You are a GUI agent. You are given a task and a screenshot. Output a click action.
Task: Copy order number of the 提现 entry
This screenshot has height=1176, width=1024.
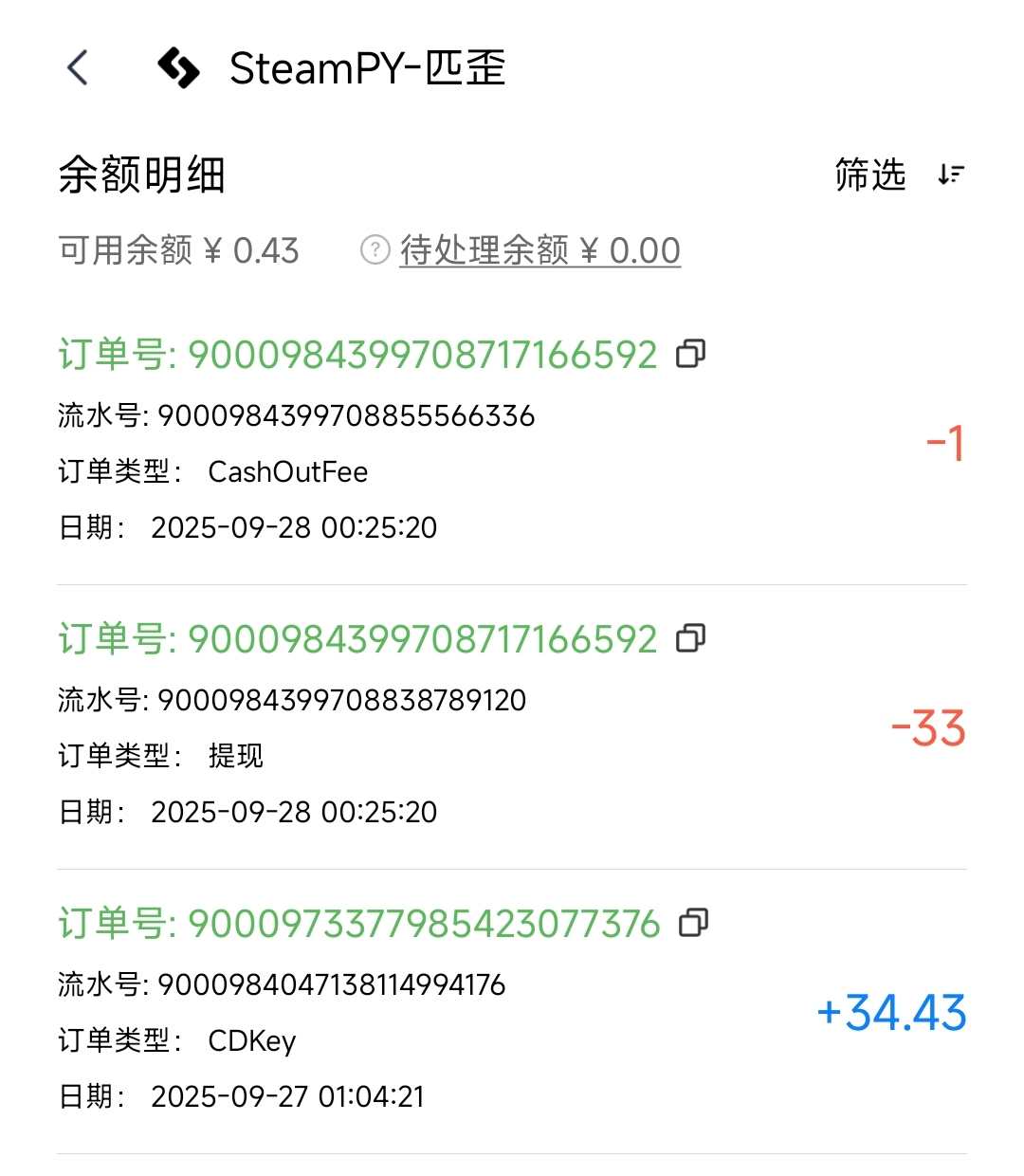click(690, 638)
